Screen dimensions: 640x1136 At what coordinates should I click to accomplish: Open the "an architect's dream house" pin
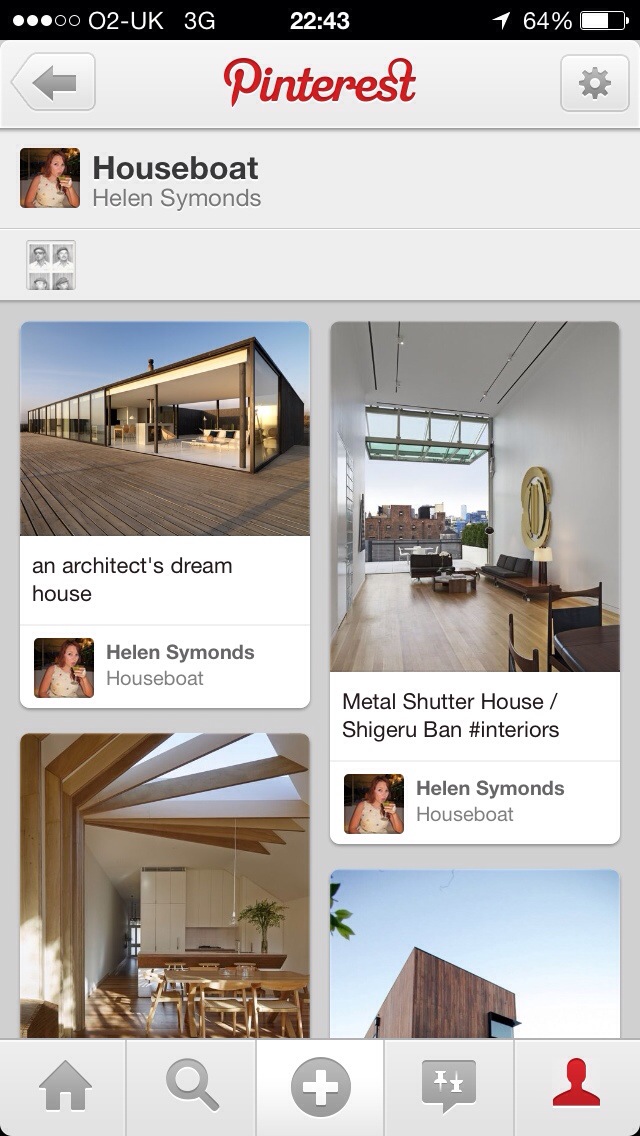(165, 428)
